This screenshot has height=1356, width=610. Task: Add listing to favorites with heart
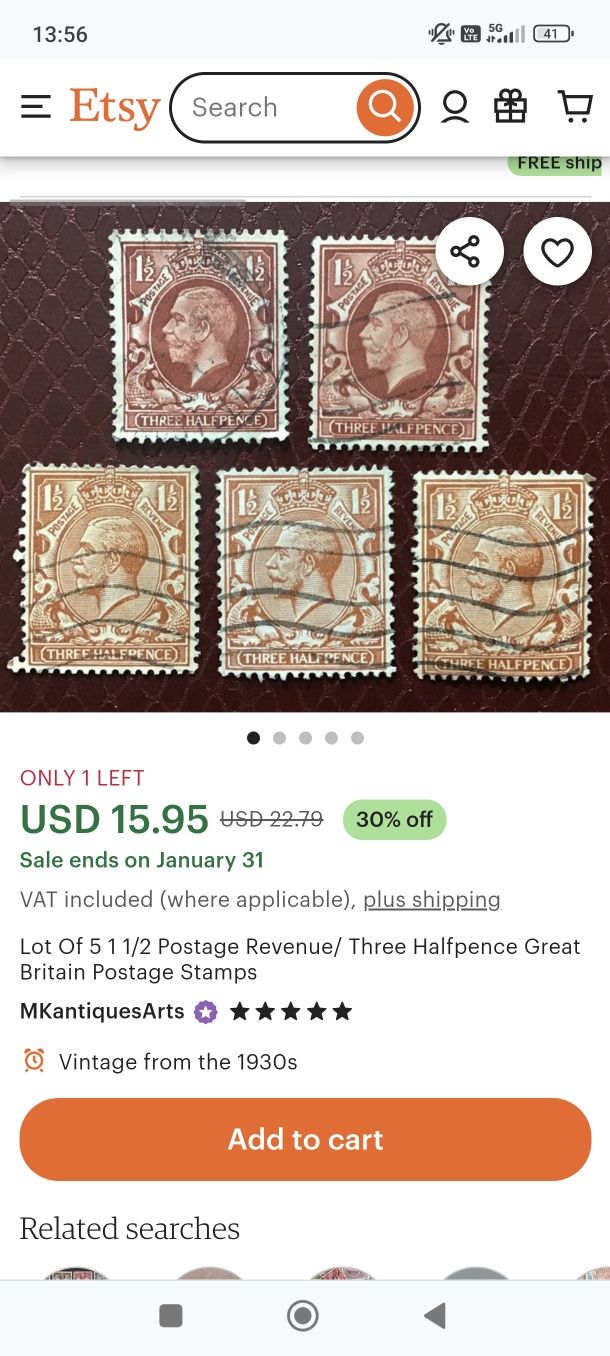tap(557, 252)
